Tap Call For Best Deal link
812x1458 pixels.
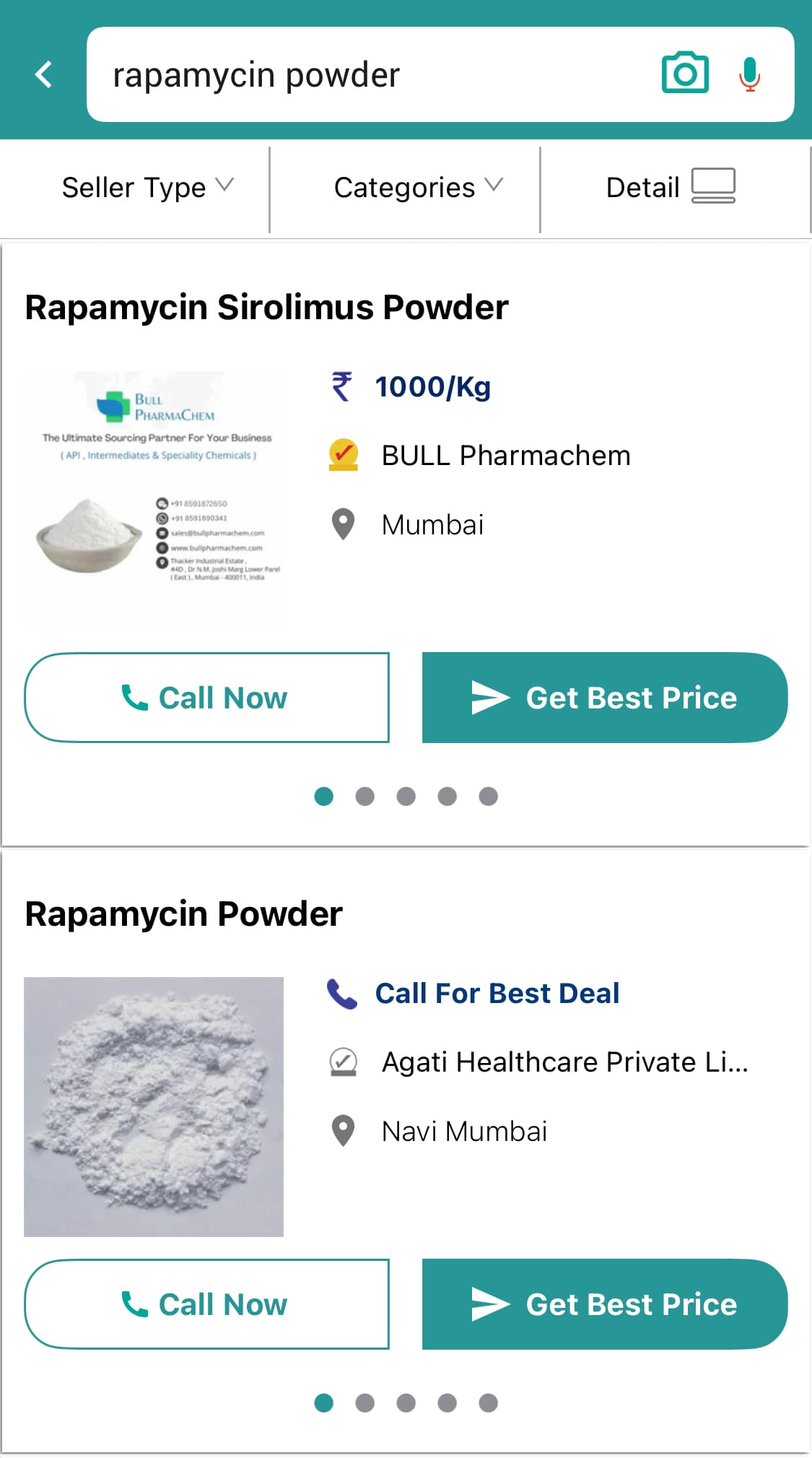click(x=497, y=994)
